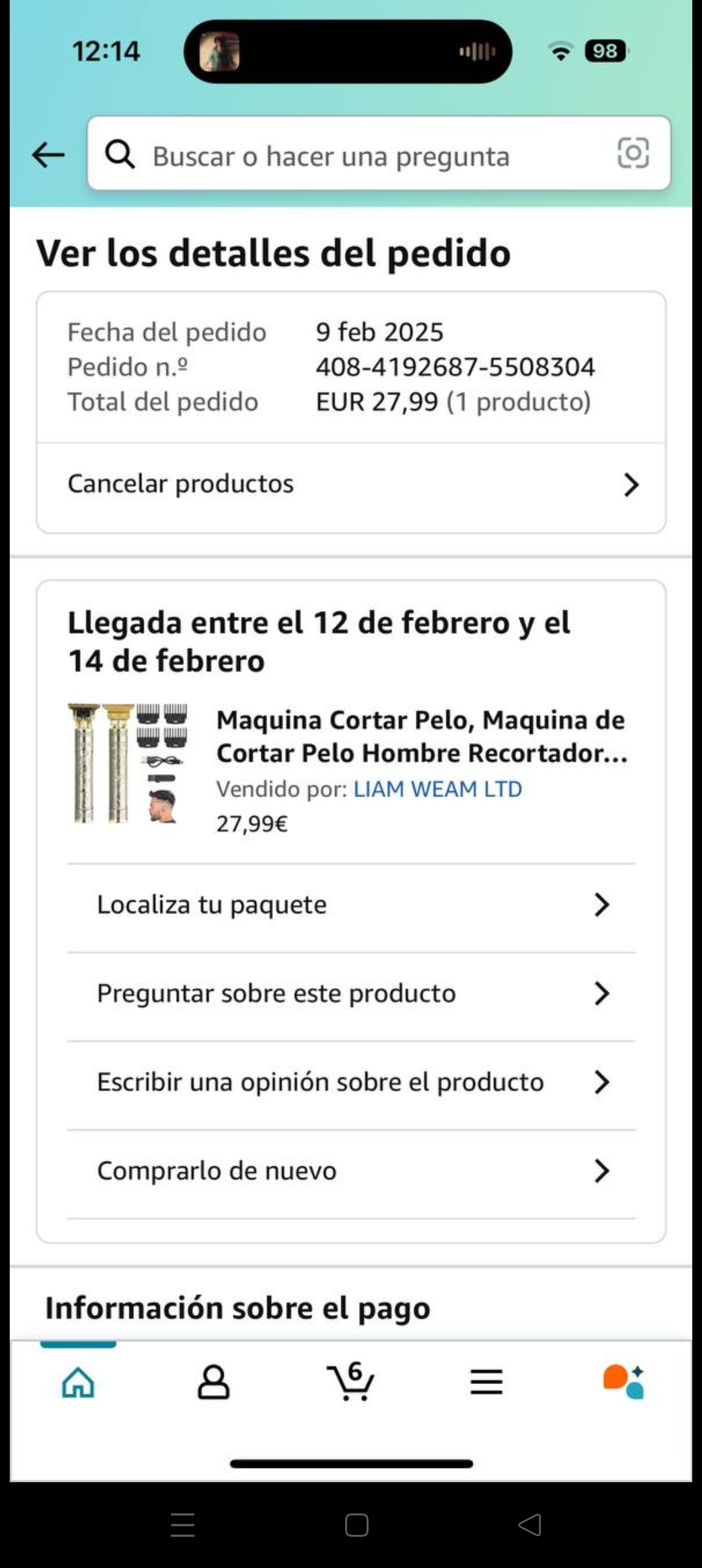The image size is (702, 1568).
Task: Tap 'Comprarlo de nuevo' row
Action: [x=351, y=1171]
